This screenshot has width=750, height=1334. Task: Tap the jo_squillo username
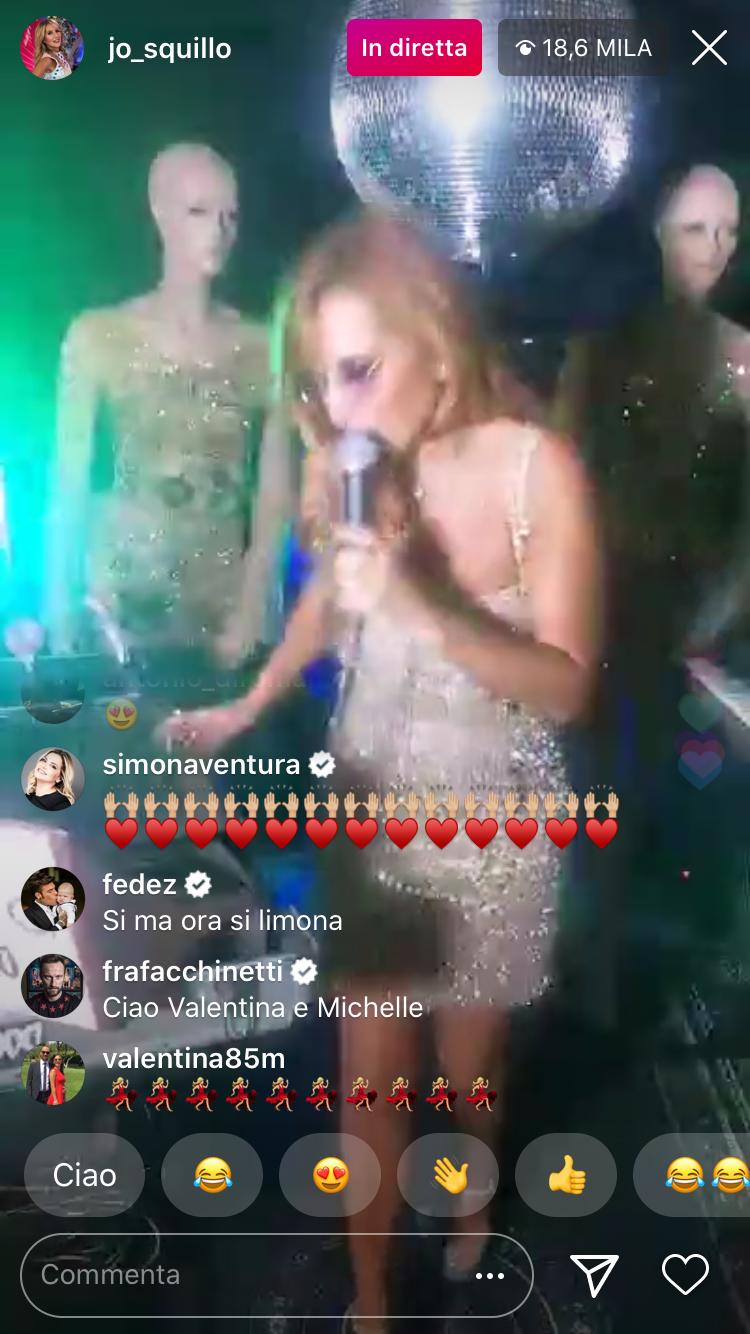click(169, 48)
